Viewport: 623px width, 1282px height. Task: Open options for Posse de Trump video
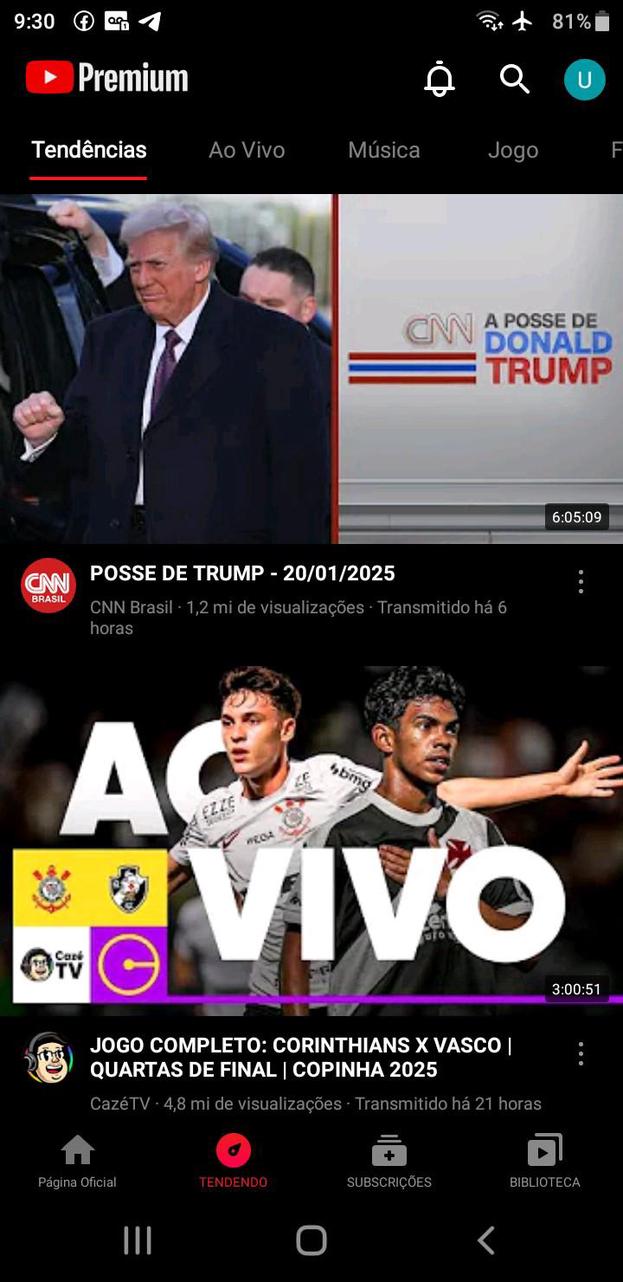click(580, 582)
